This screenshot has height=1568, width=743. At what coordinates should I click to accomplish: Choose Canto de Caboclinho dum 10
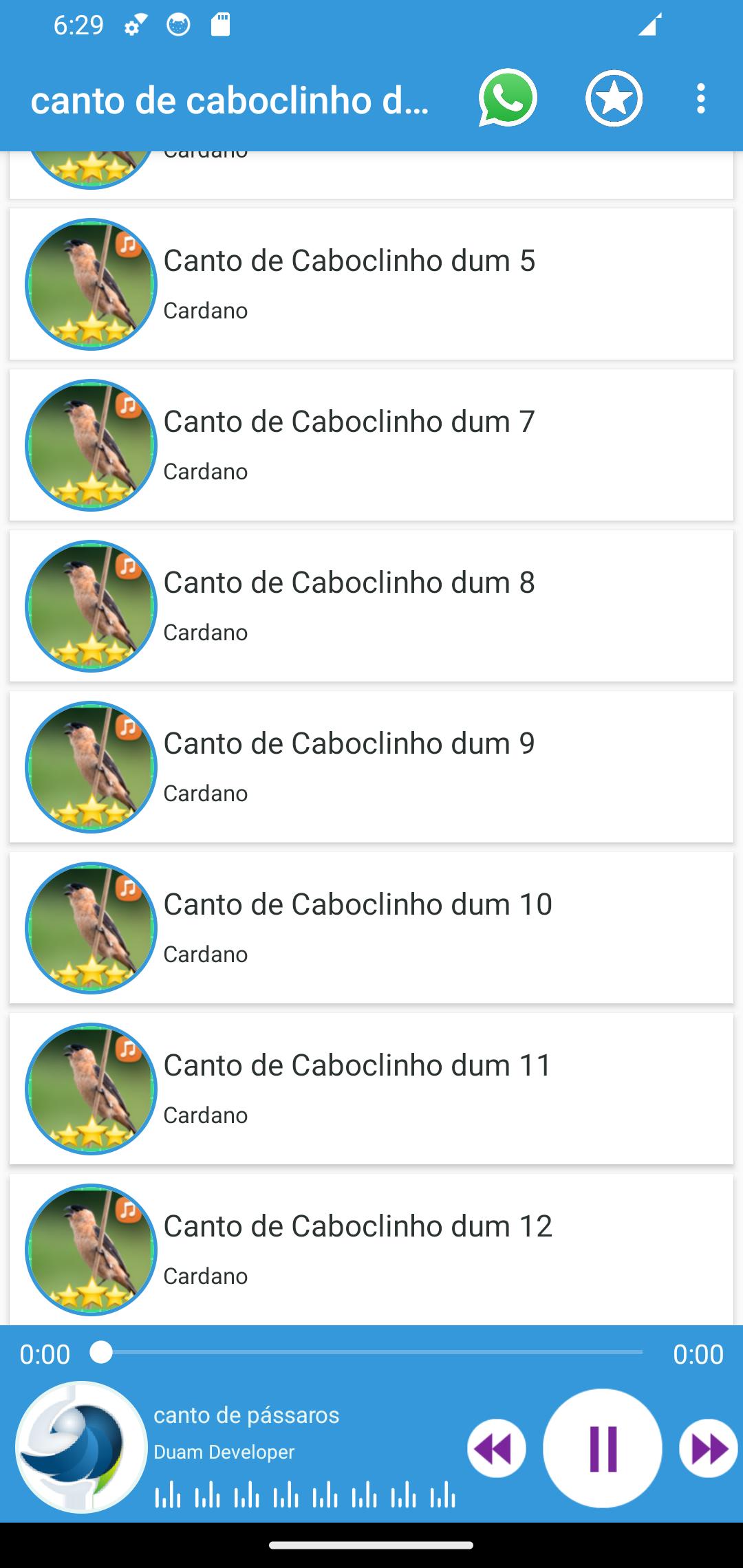click(x=371, y=928)
